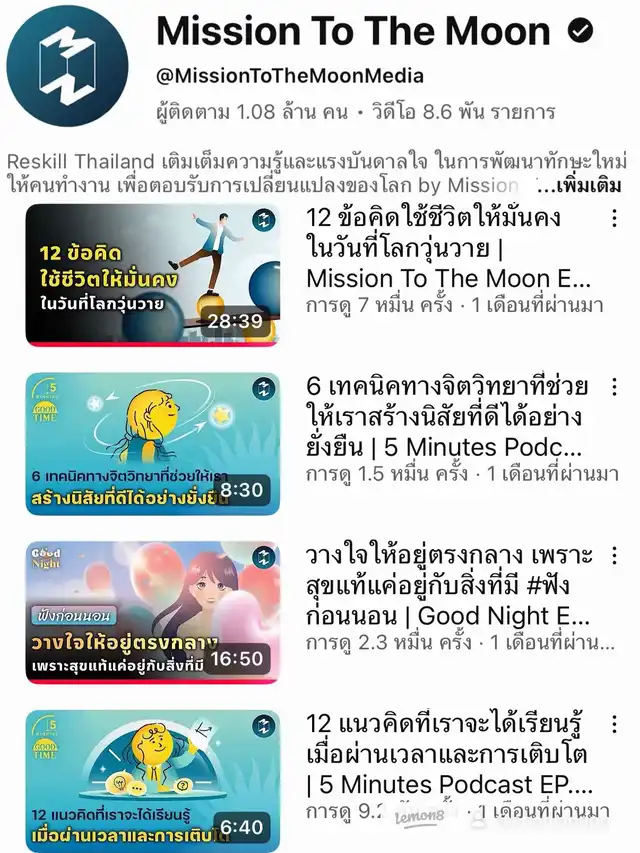Play the 28:39 video thumbnail about 12 ข้อคิด
The height and width of the screenshot is (853, 640).
coord(153,275)
